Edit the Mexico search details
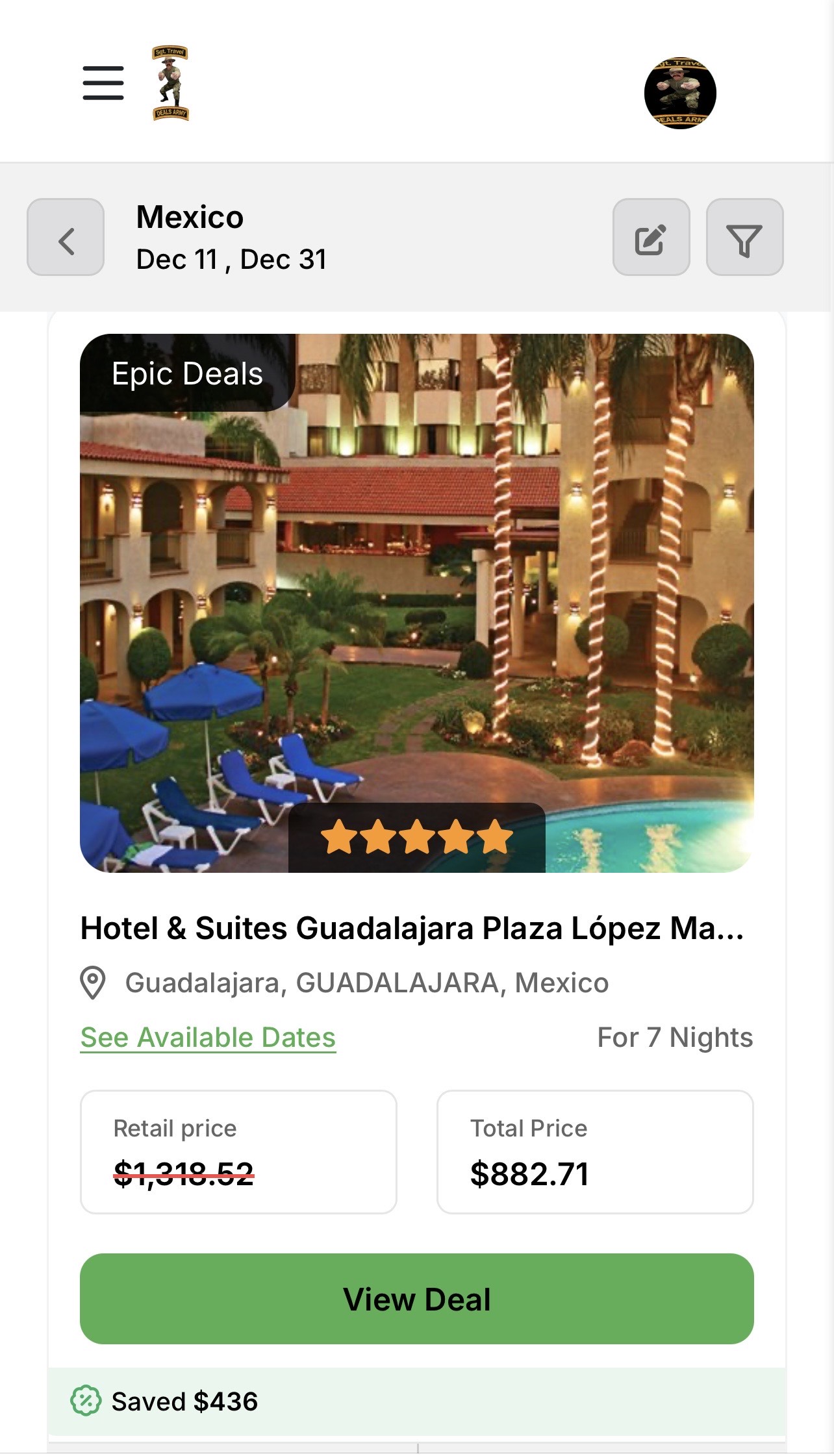Screen dimensions: 834x1456 (x=651, y=238)
